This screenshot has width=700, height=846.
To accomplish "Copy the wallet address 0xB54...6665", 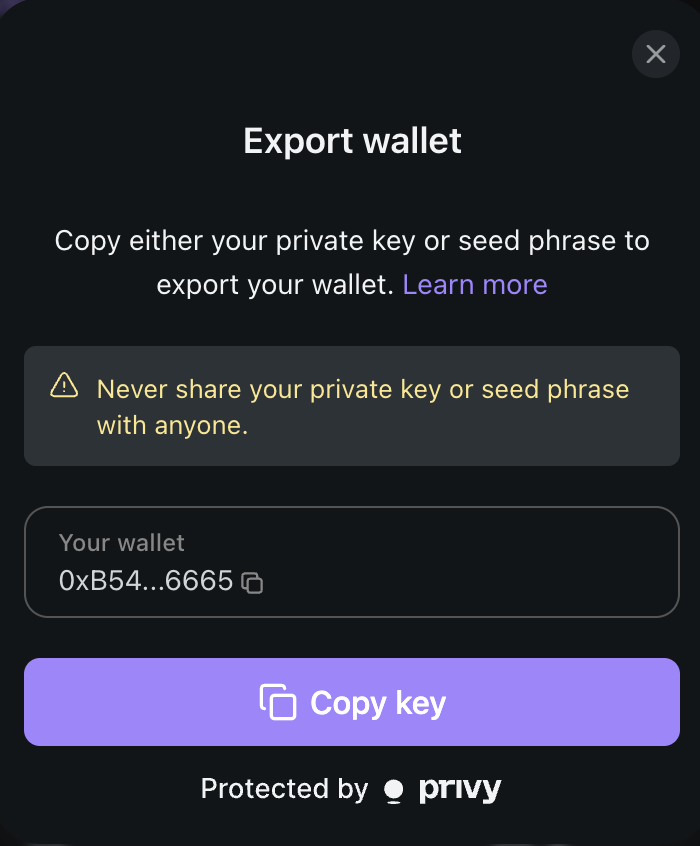I will click(x=253, y=582).
